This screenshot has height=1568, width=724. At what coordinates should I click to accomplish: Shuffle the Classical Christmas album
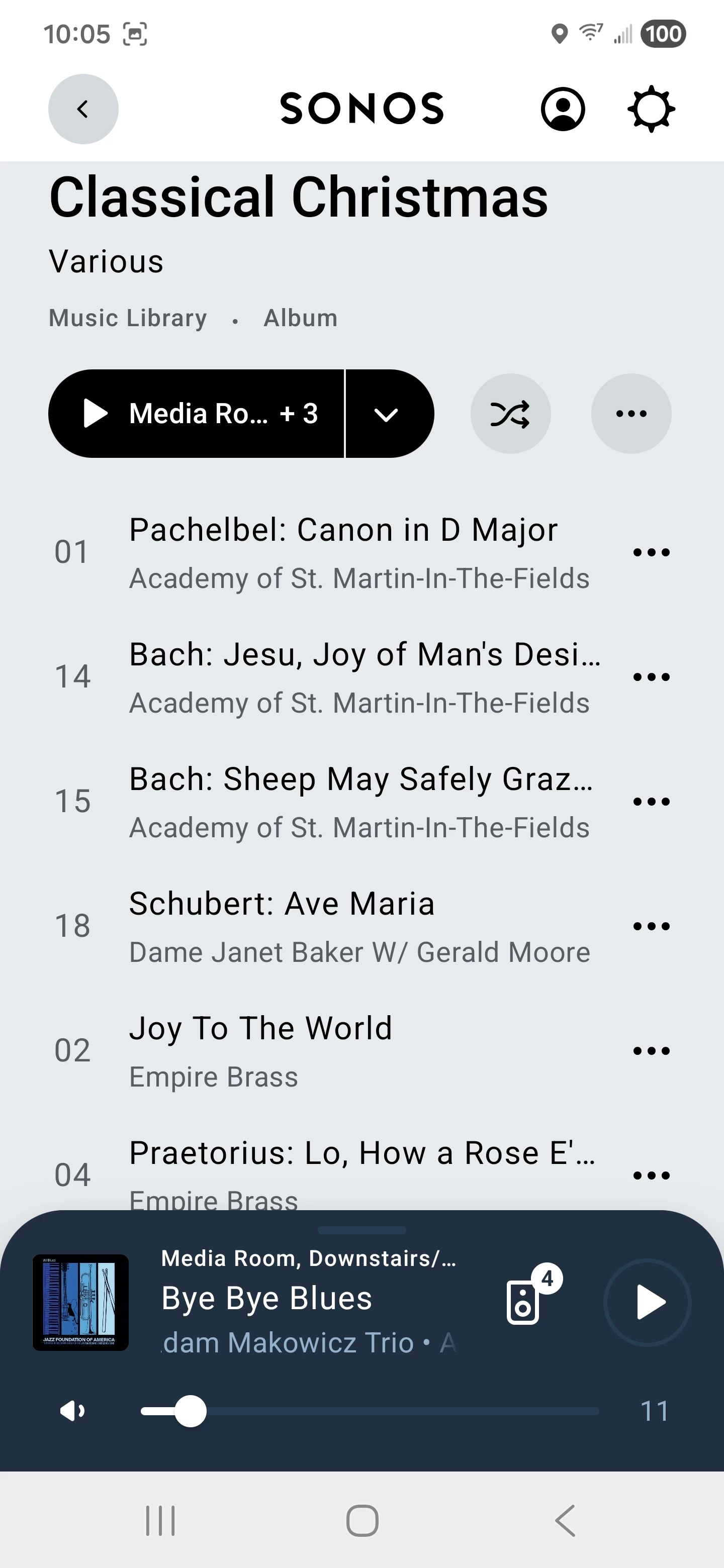510,414
